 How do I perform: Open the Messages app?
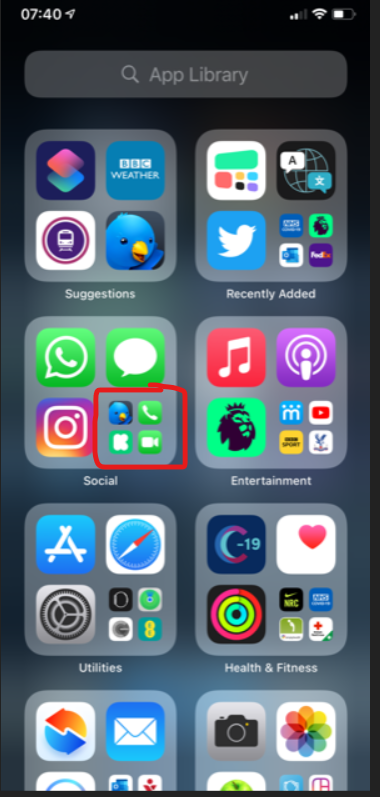tap(135, 357)
